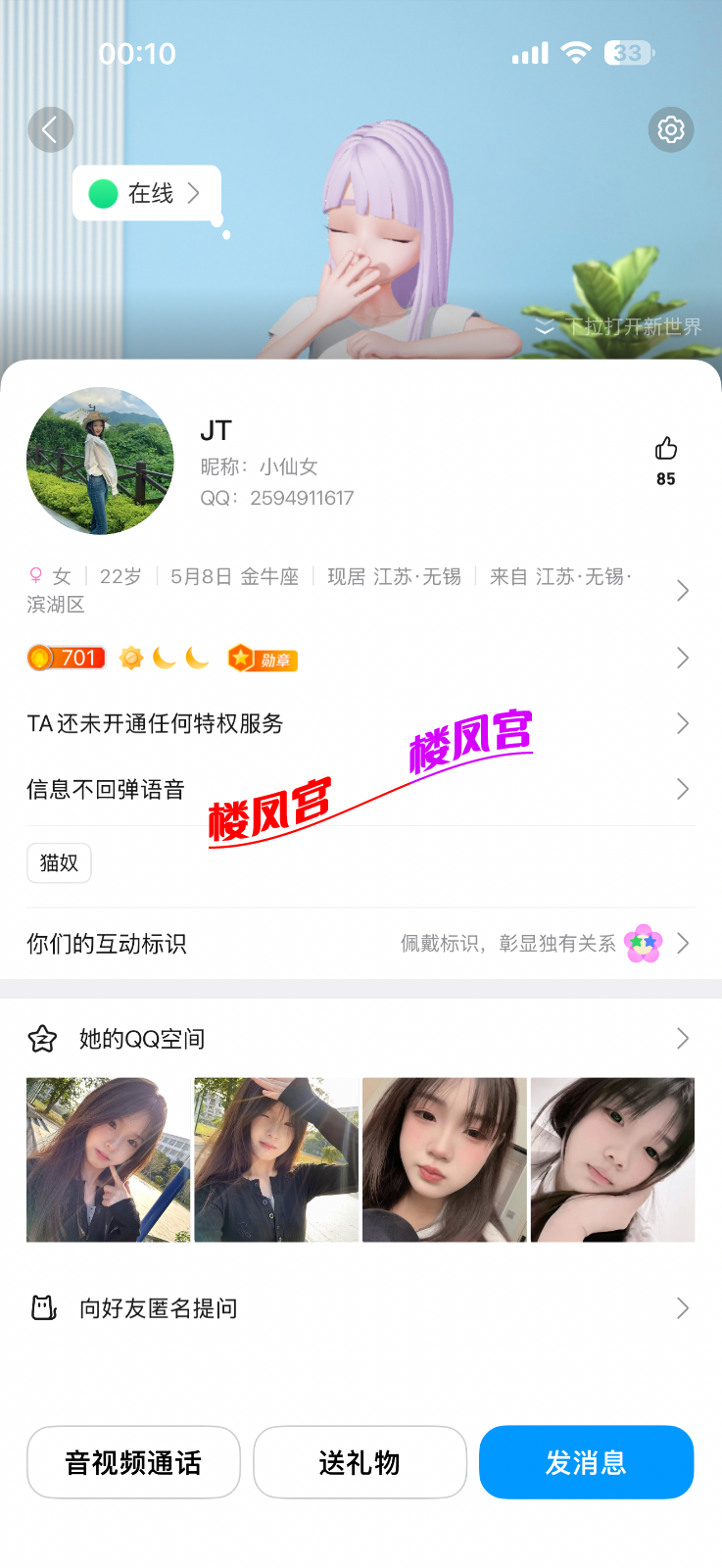Screen dimensions: 722x1568
Task: Start 音视频通话 with JT
Action: pos(133,1462)
